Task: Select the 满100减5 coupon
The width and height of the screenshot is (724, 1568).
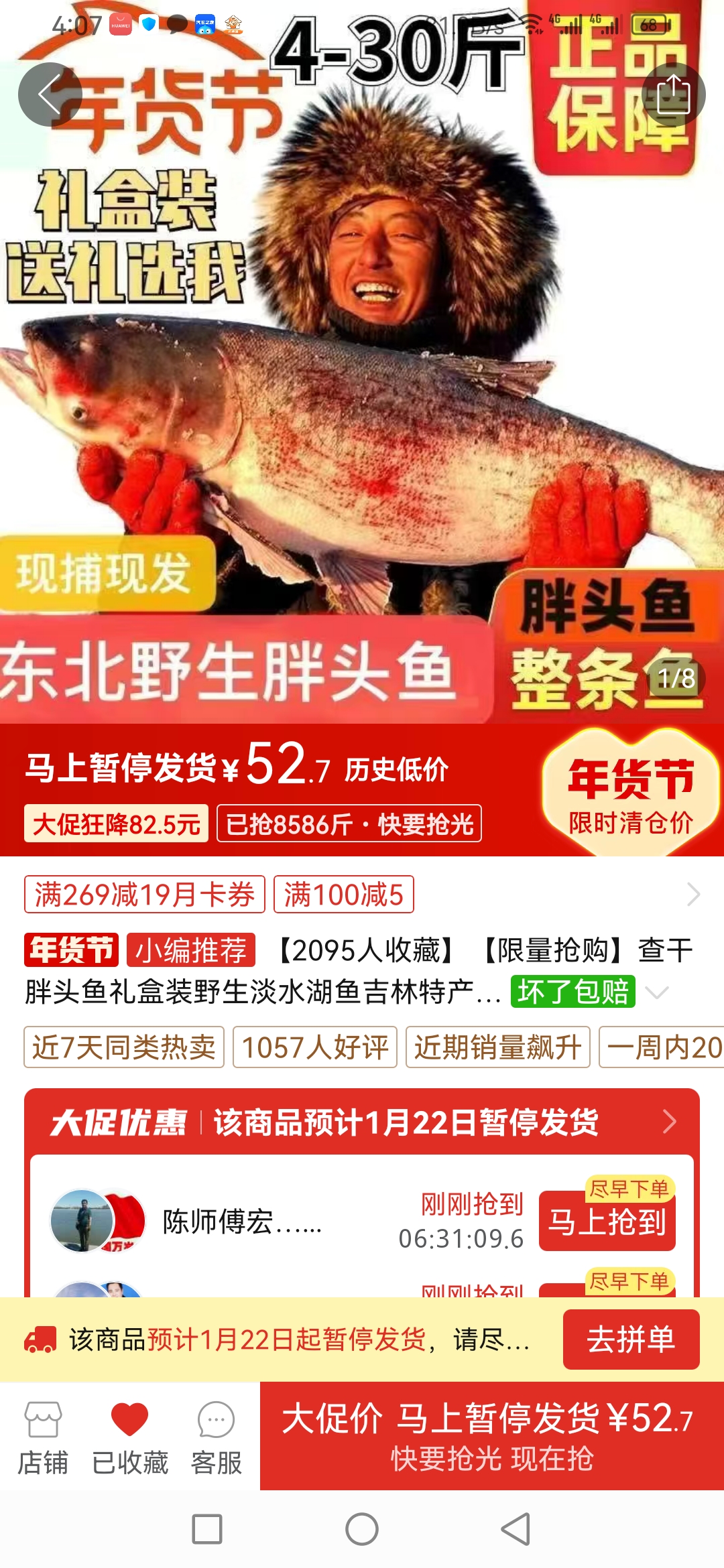Action: (343, 895)
